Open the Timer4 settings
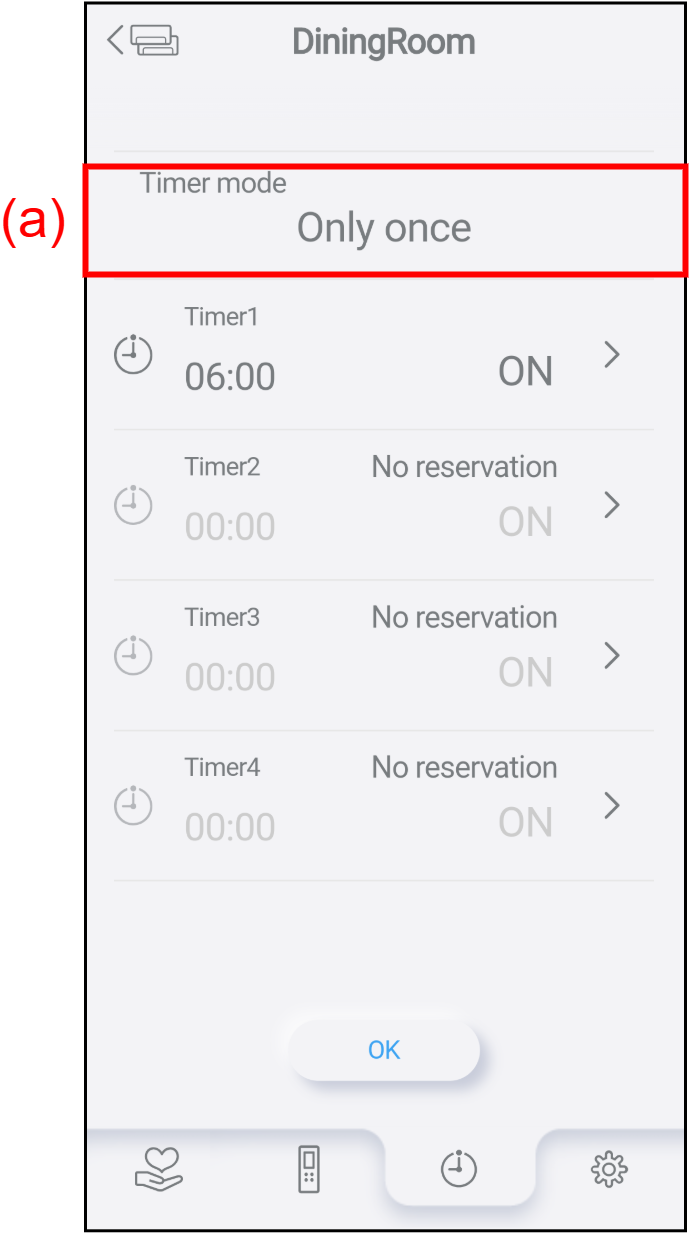This screenshot has width=690, height=1233. pyautogui.click(x=383, y=805)
